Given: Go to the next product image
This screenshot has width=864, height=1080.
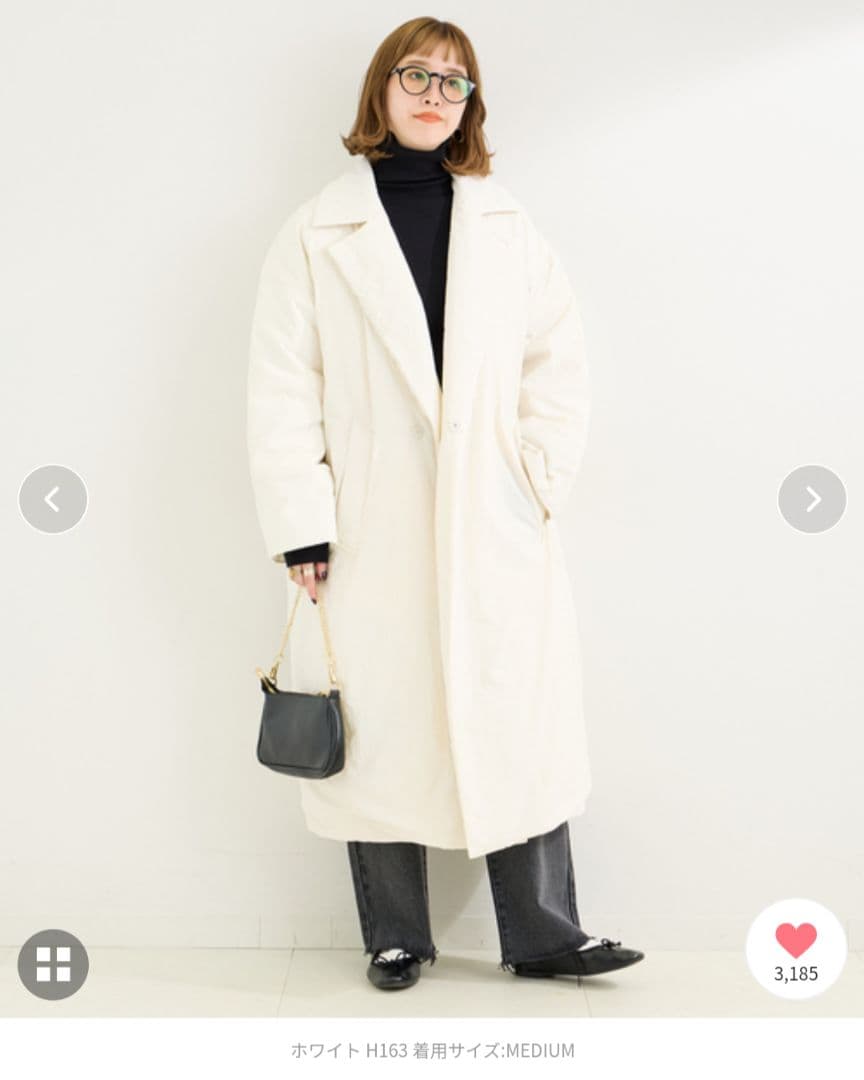Looking at the screenshot, I should tap(812, 499).
